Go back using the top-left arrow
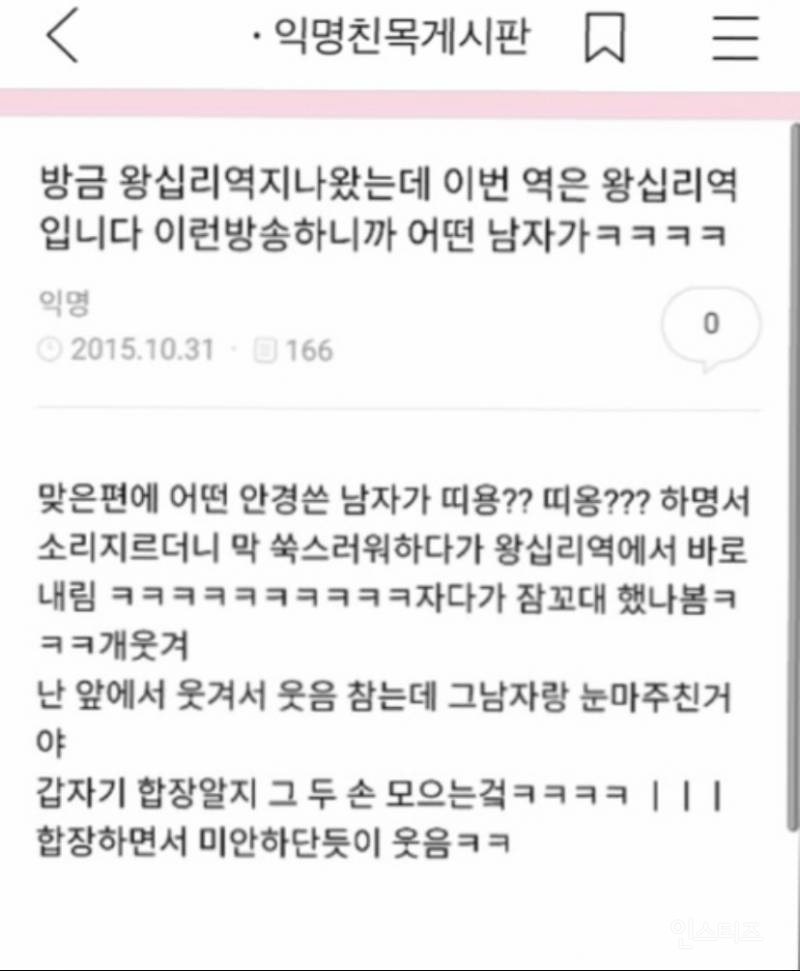 (61, 39)
